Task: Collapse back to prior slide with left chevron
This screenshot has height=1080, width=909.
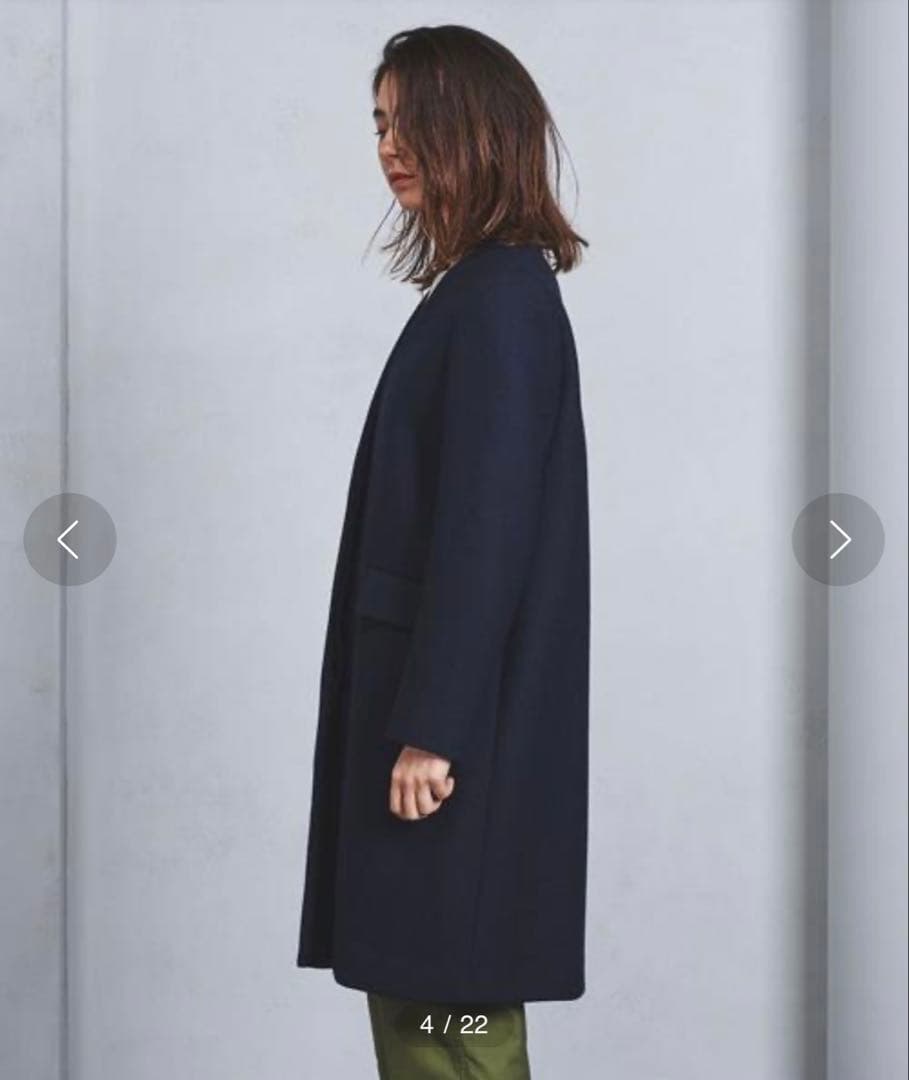Action: click(x=68, y=540)
